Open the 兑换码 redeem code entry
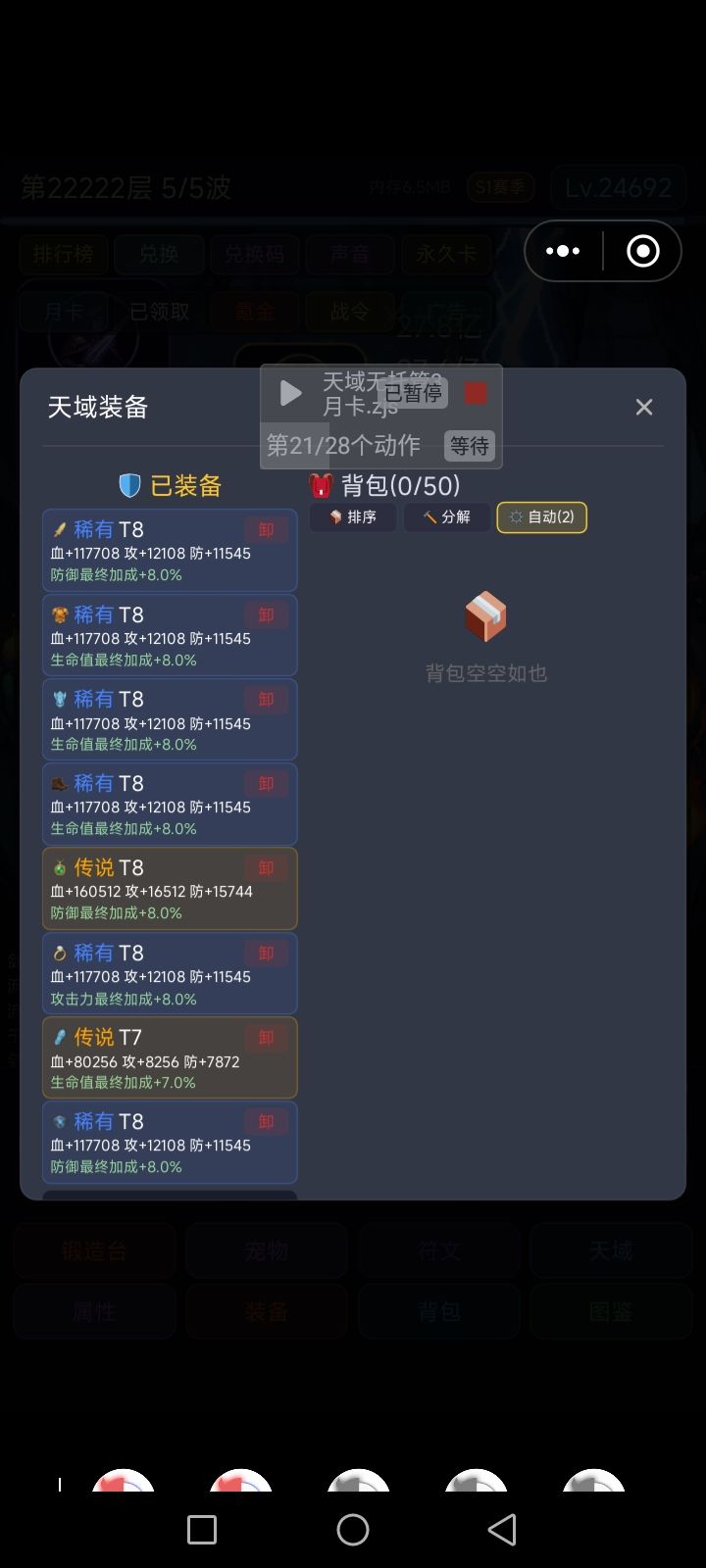The height and width of the screenshot is (1568, 706). 253,255
